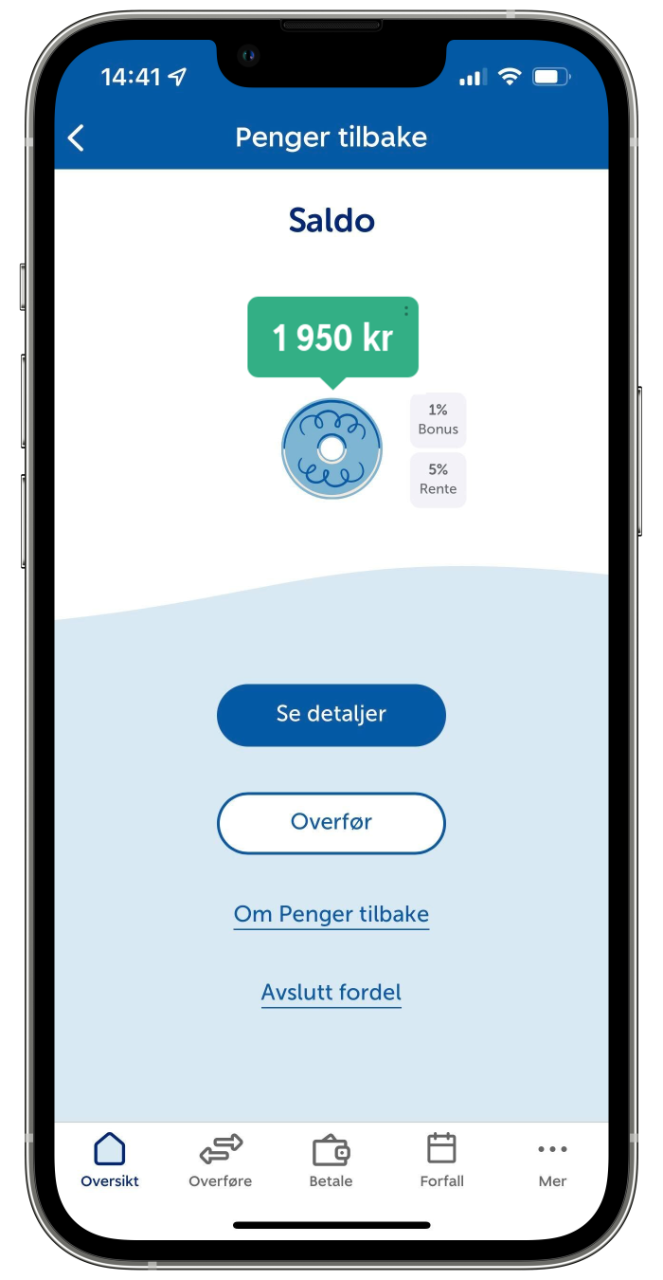Switch to the Oversikt tab
This screenshot has width=663, height=1280.
tap(110, 1160)
